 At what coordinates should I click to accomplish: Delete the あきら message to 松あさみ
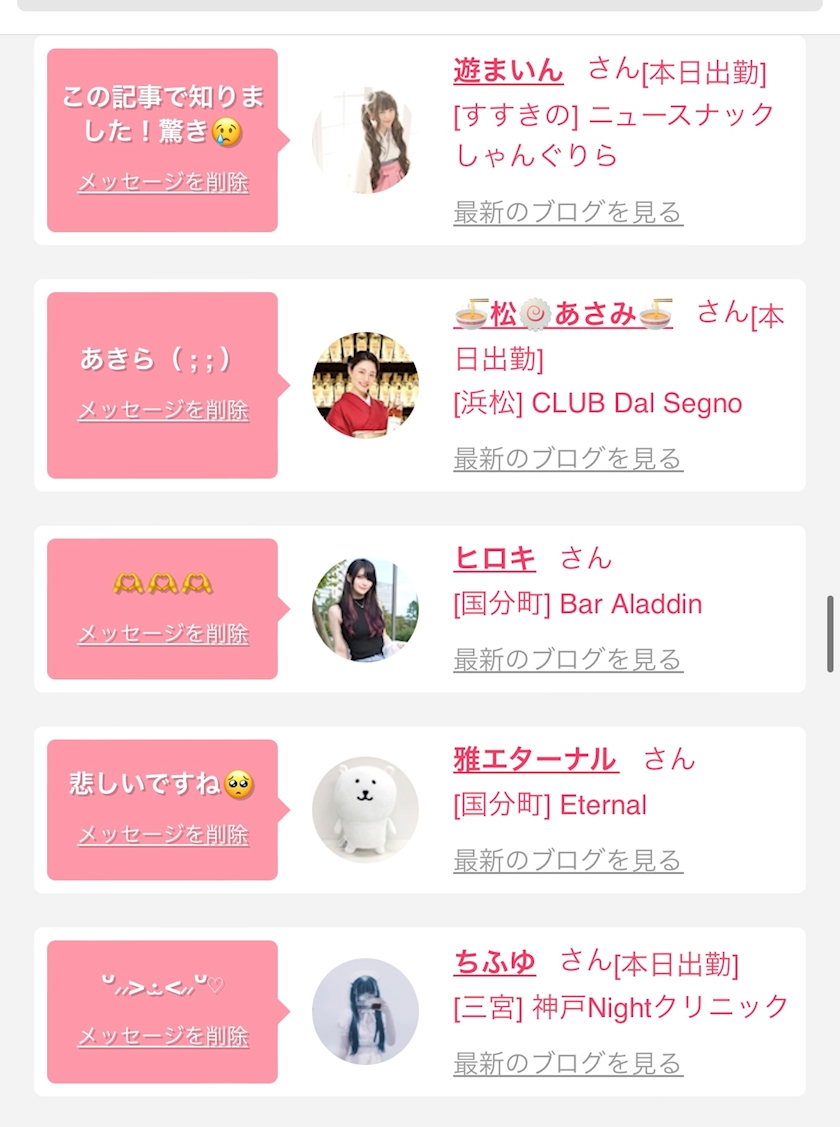tap(163, 411)
